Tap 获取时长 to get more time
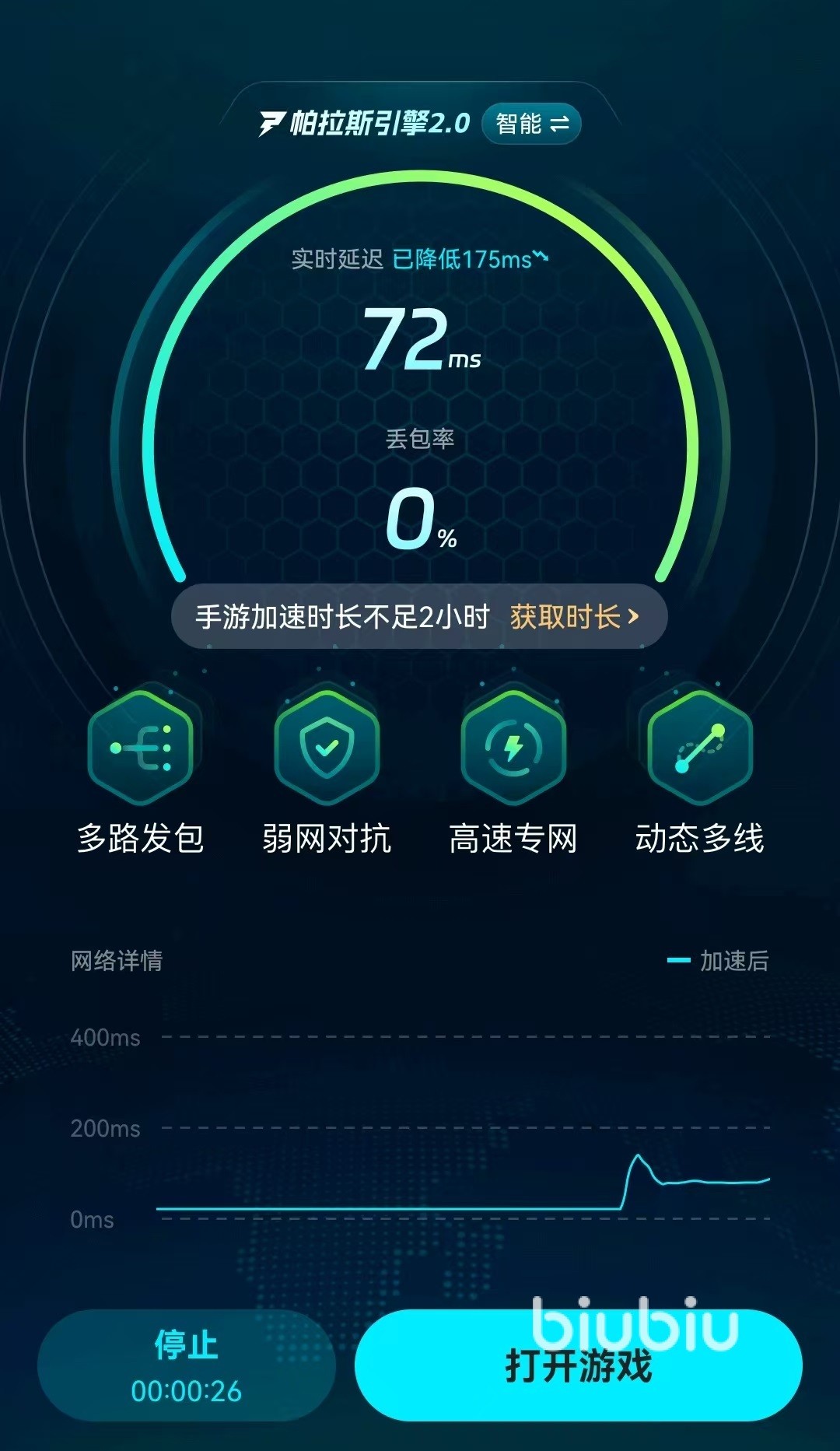 (x=574, y=617)
